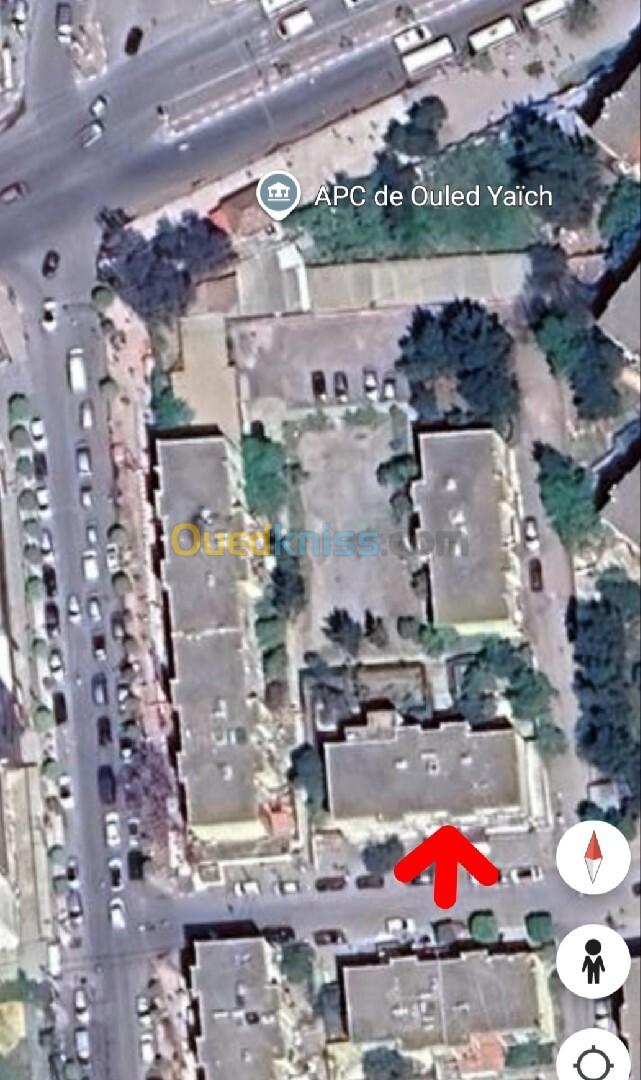
Task: Tap the compass to reset north
Action: pyautogui.click(x=593, y=857)
